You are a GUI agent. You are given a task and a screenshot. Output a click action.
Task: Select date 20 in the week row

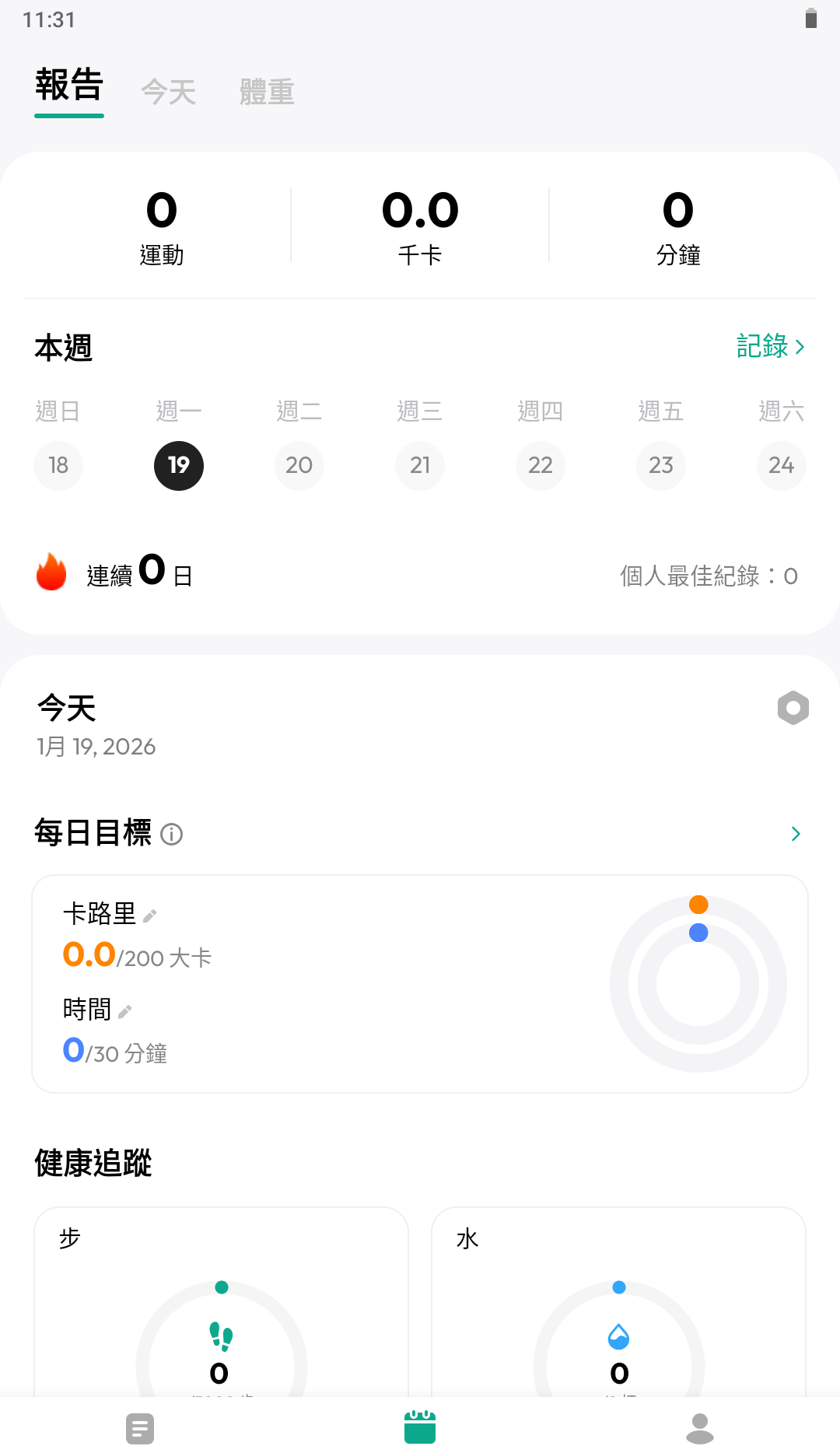click(299, 465)
